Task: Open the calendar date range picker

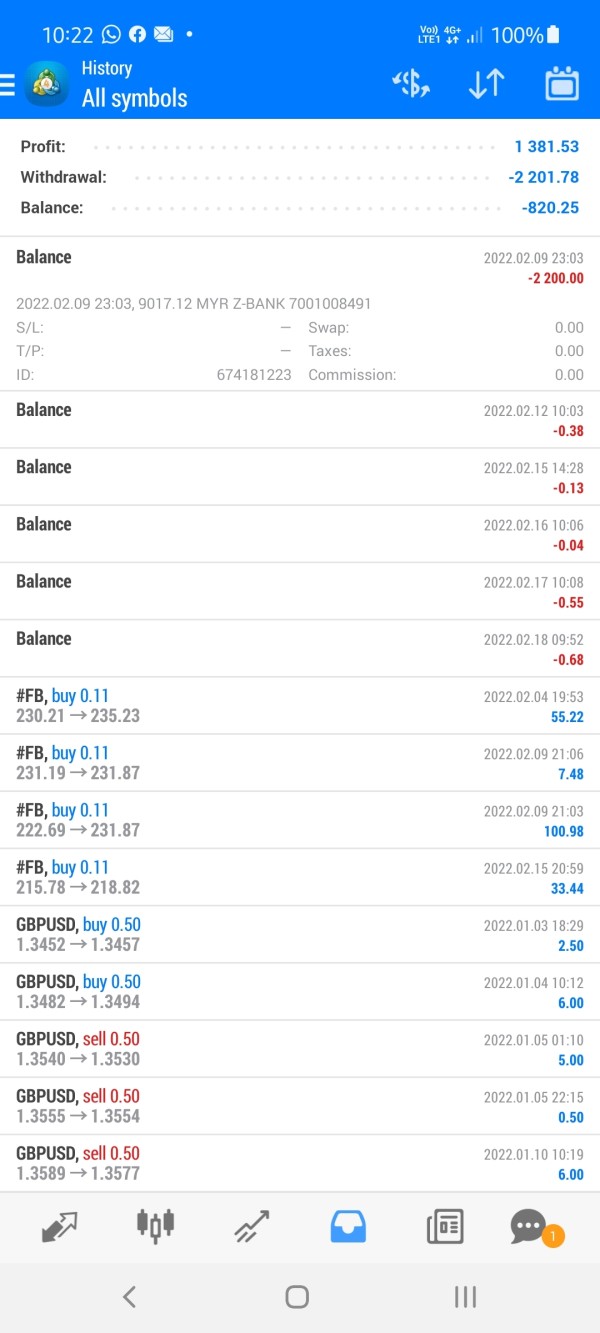Action: click(x=562, y=84)
